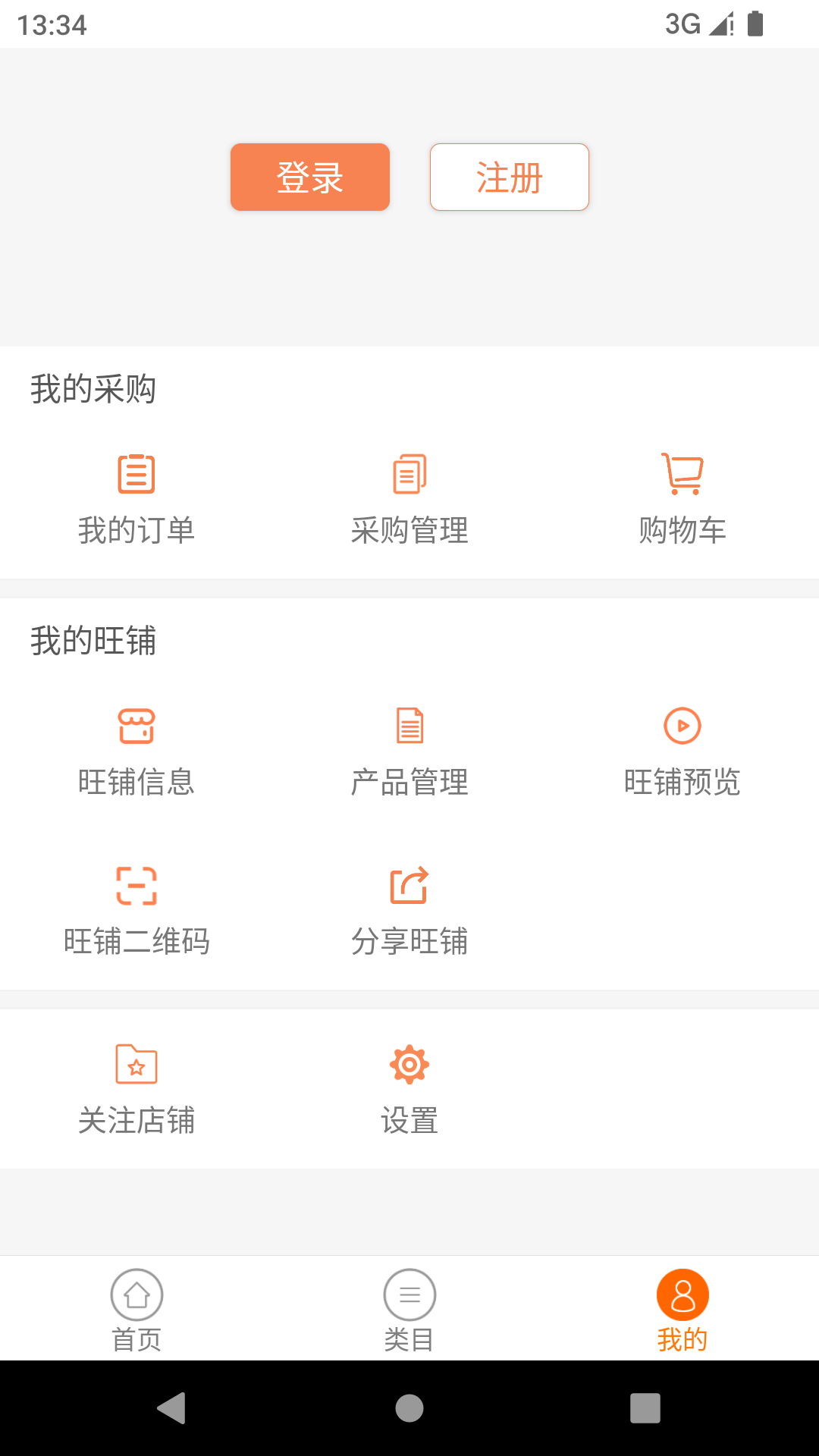
Task: Tap the 分享旺铺 share shop icon
Action: (409, 885)
